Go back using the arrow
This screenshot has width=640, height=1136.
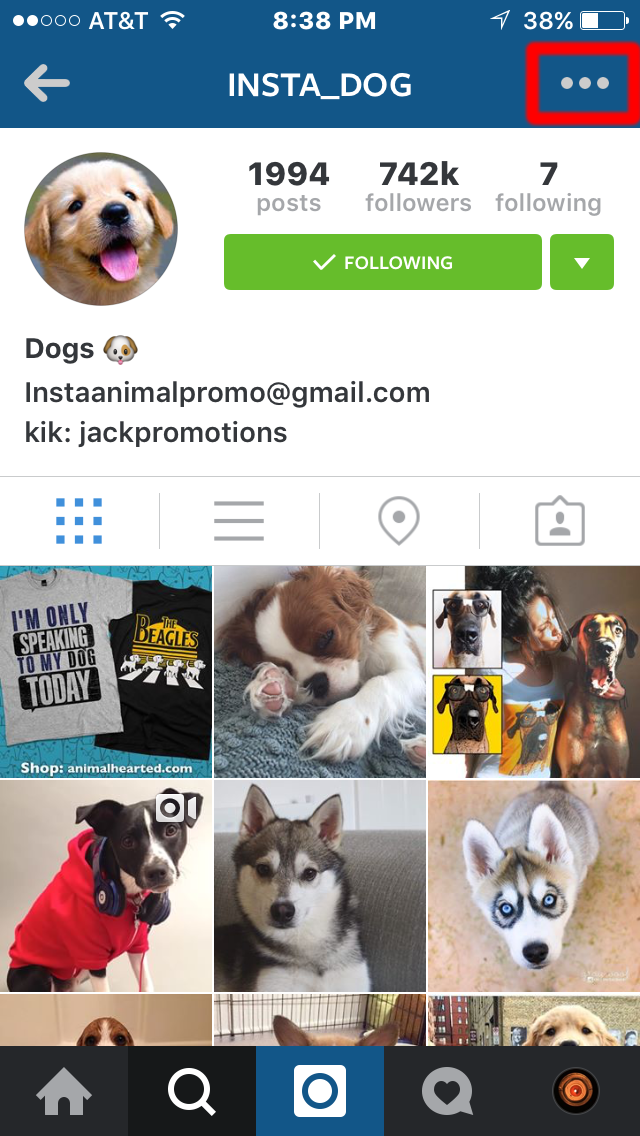[47, 84]
